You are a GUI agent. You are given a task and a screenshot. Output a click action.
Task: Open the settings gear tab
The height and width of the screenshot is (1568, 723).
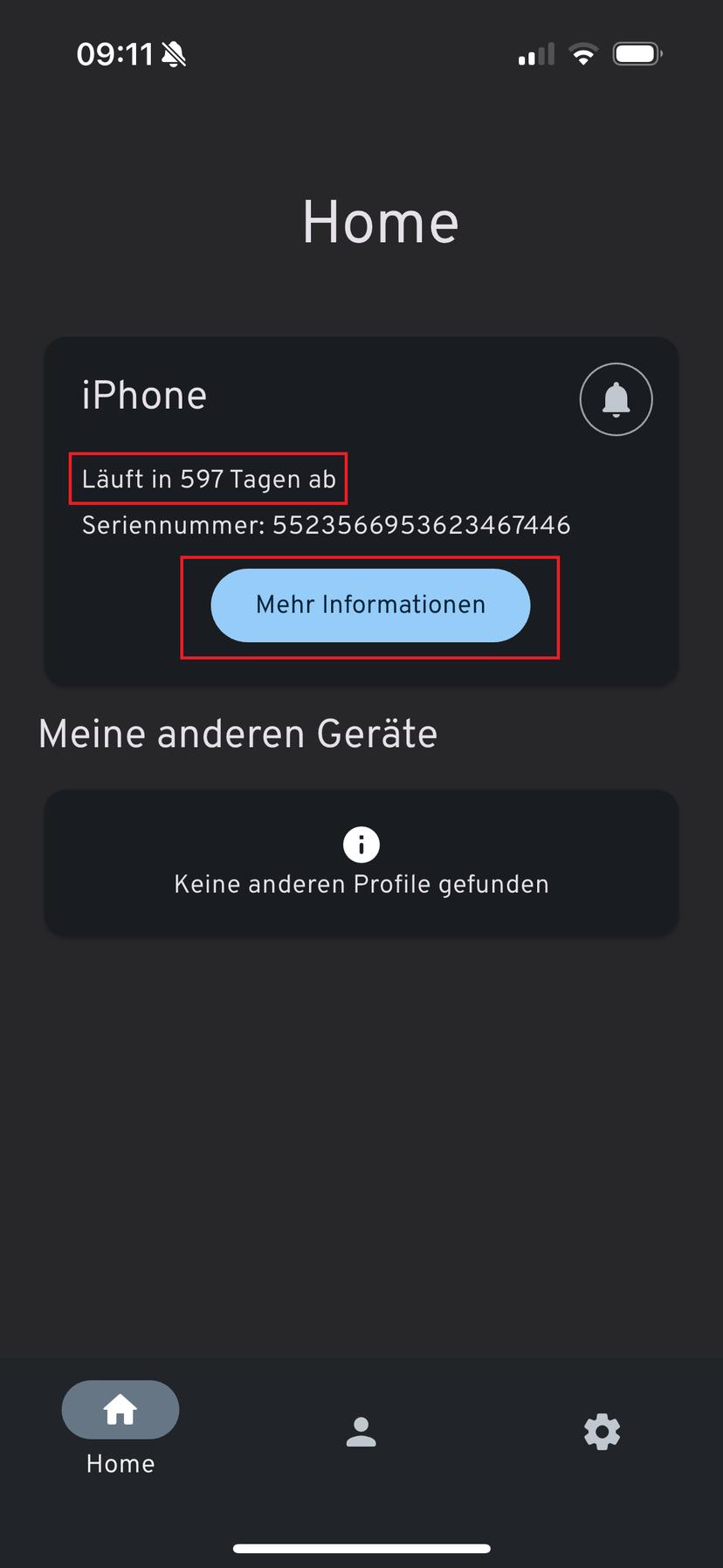602,1432
